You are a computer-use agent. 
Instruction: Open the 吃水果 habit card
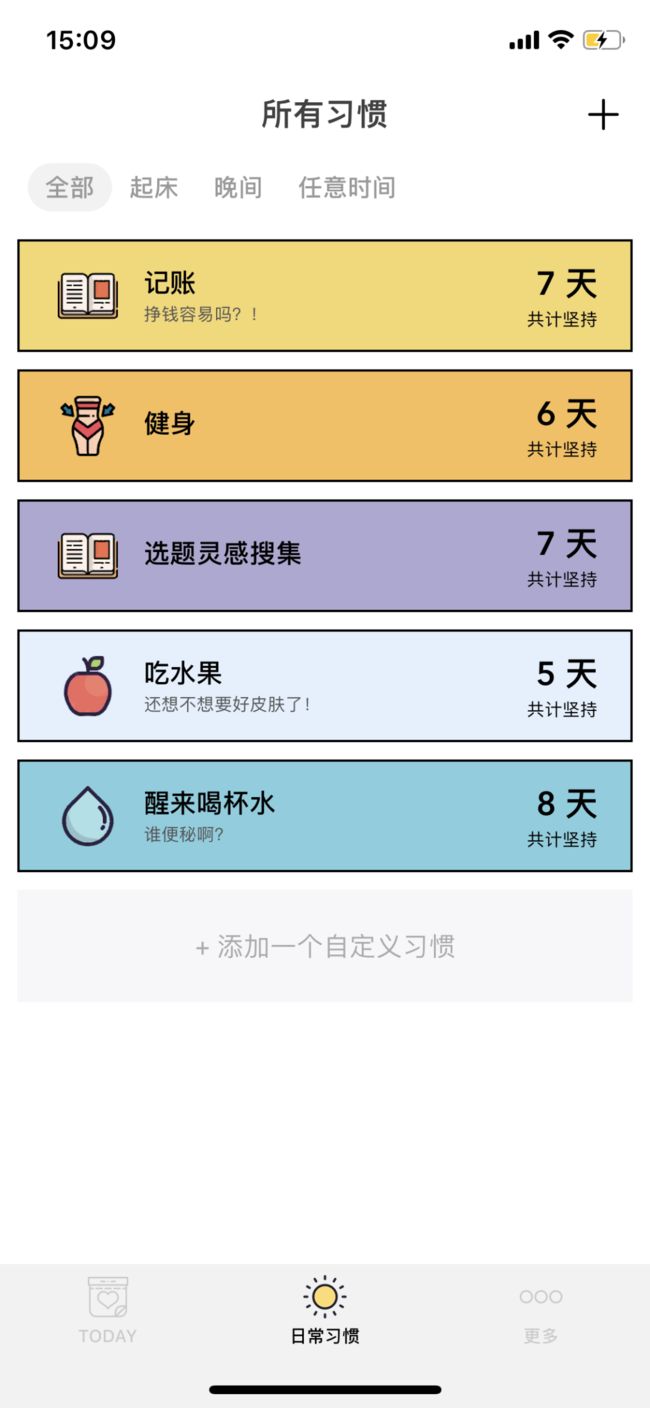point(325,686)
